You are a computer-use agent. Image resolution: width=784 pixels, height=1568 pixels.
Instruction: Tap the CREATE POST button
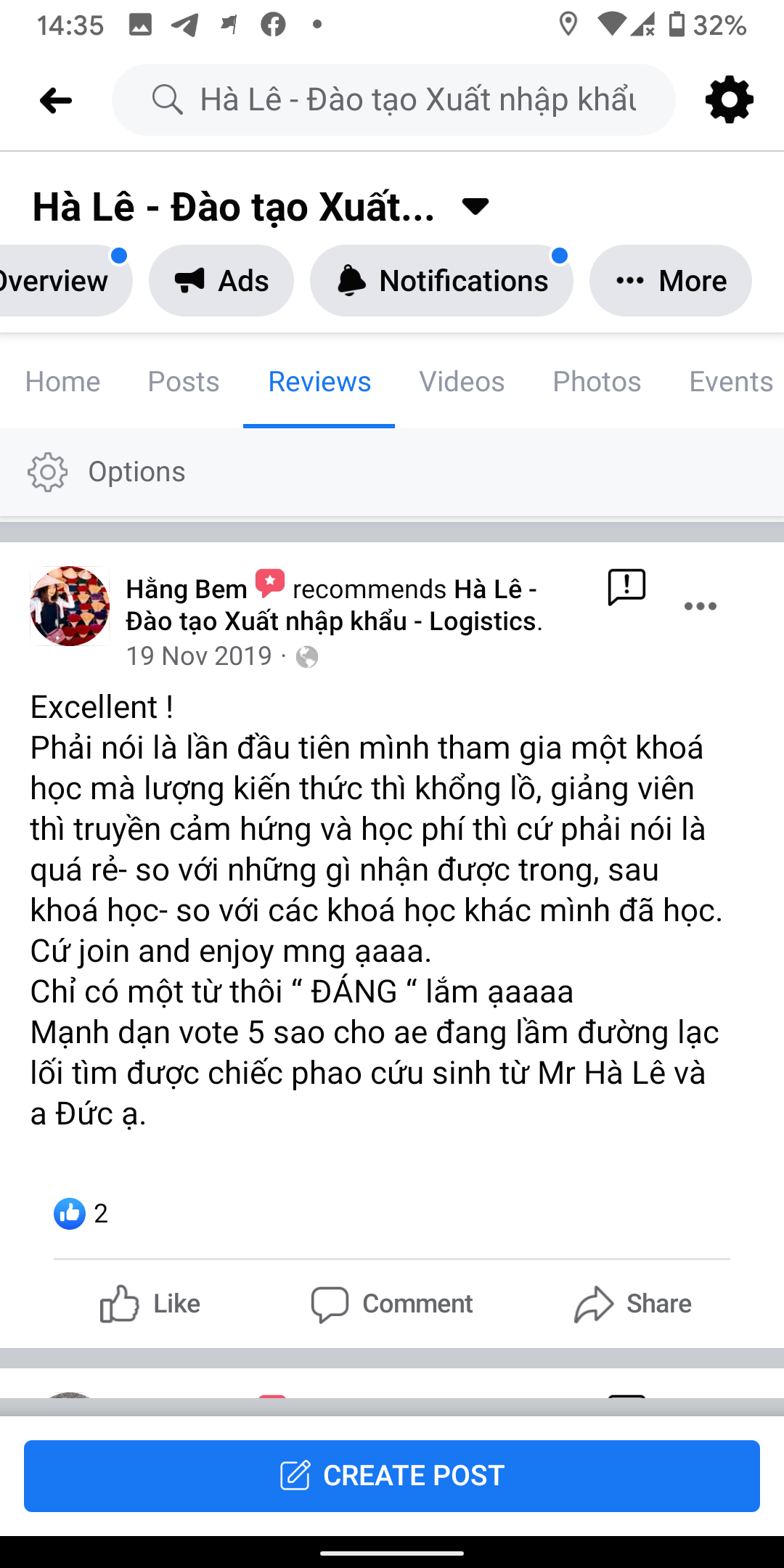(x=392, y=1476)
